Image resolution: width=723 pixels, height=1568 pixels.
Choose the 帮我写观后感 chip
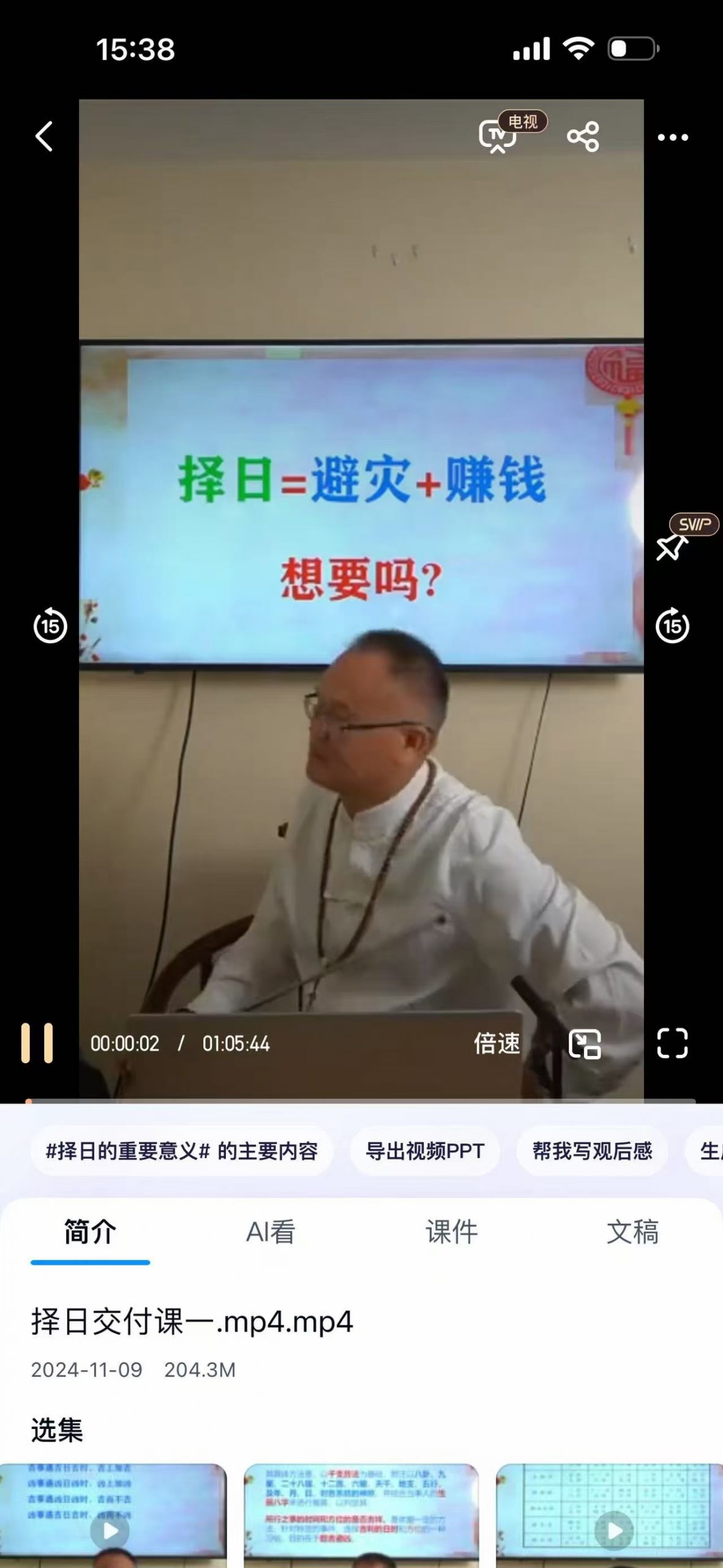click(592, 1151)
